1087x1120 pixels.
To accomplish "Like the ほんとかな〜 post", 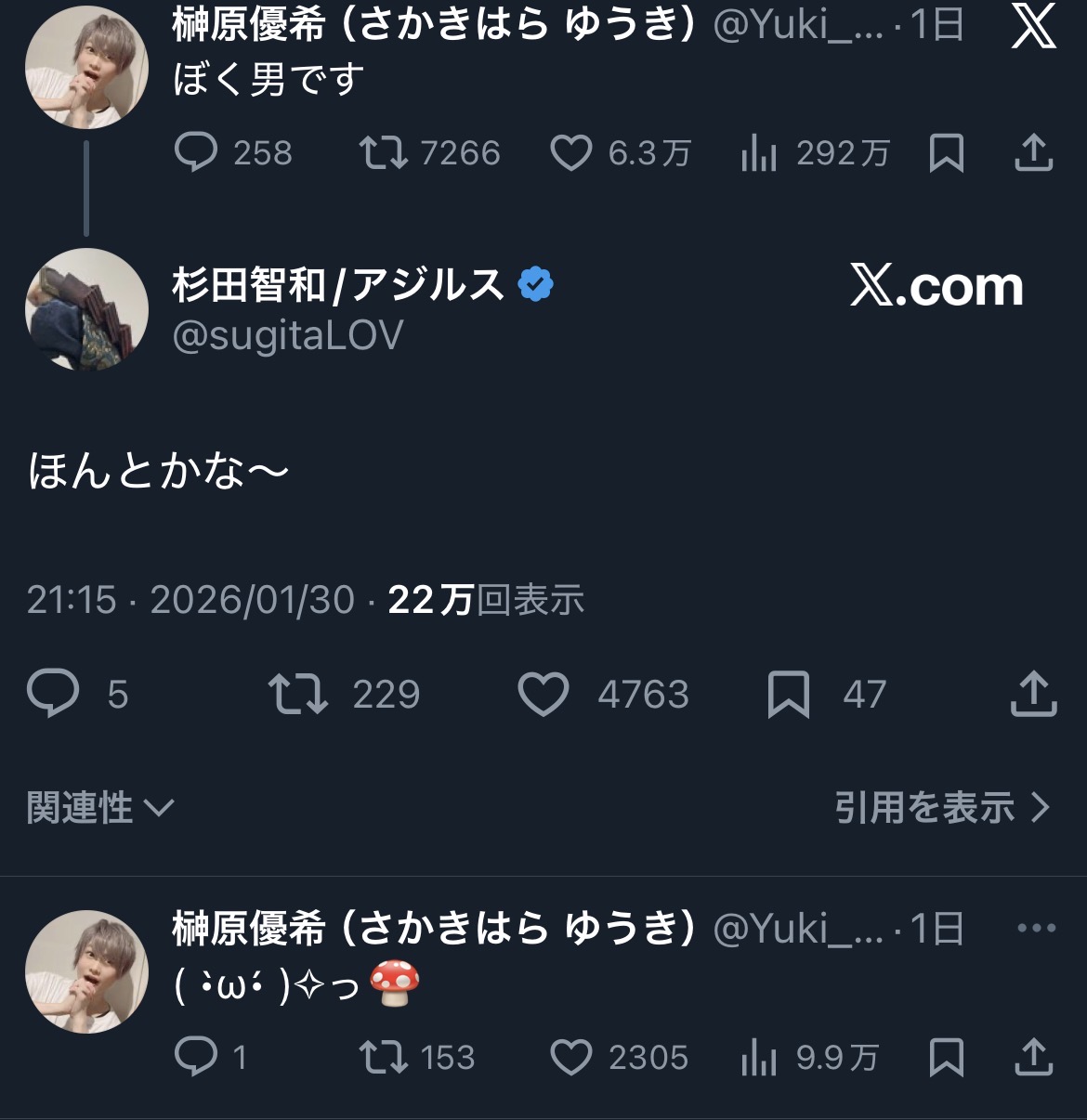I will click(543, 695).
